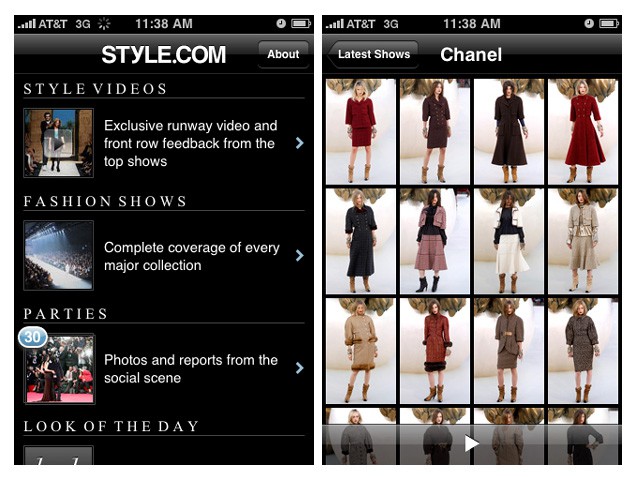This screenshot has height=477, width=636.
Task: View the look with white skirt
Action: pos(508,241)
